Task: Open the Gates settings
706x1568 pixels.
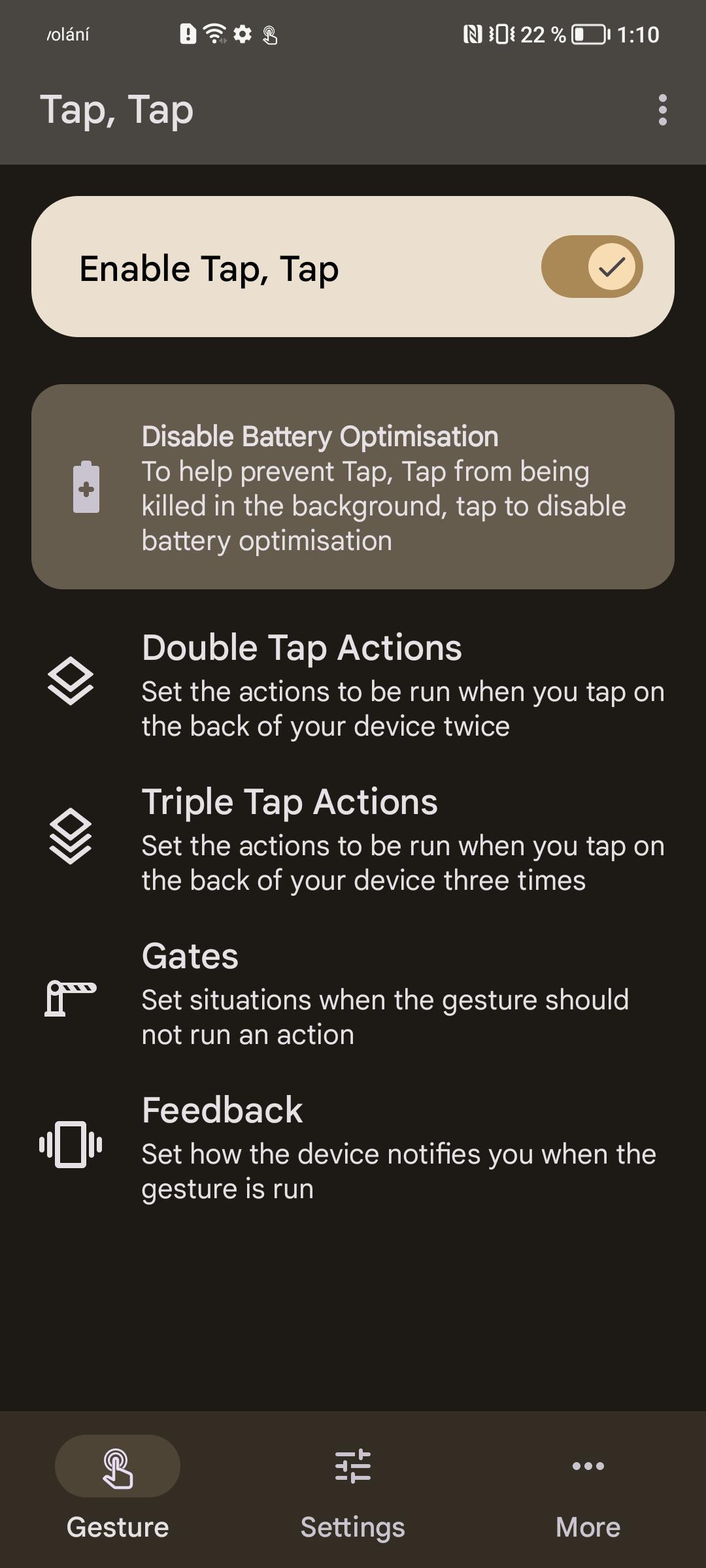Action: click(x=353, y=992)
